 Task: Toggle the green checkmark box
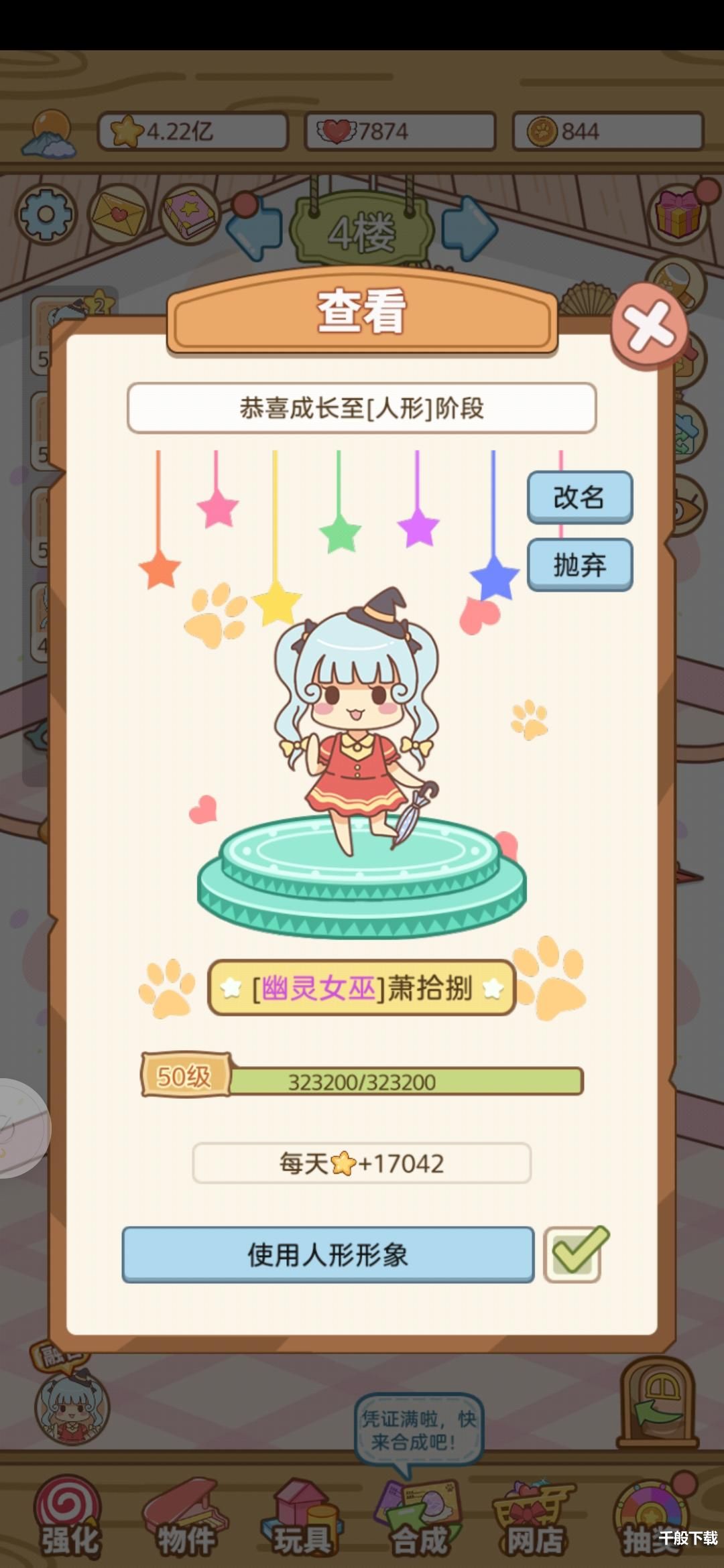pos(574,1254)
